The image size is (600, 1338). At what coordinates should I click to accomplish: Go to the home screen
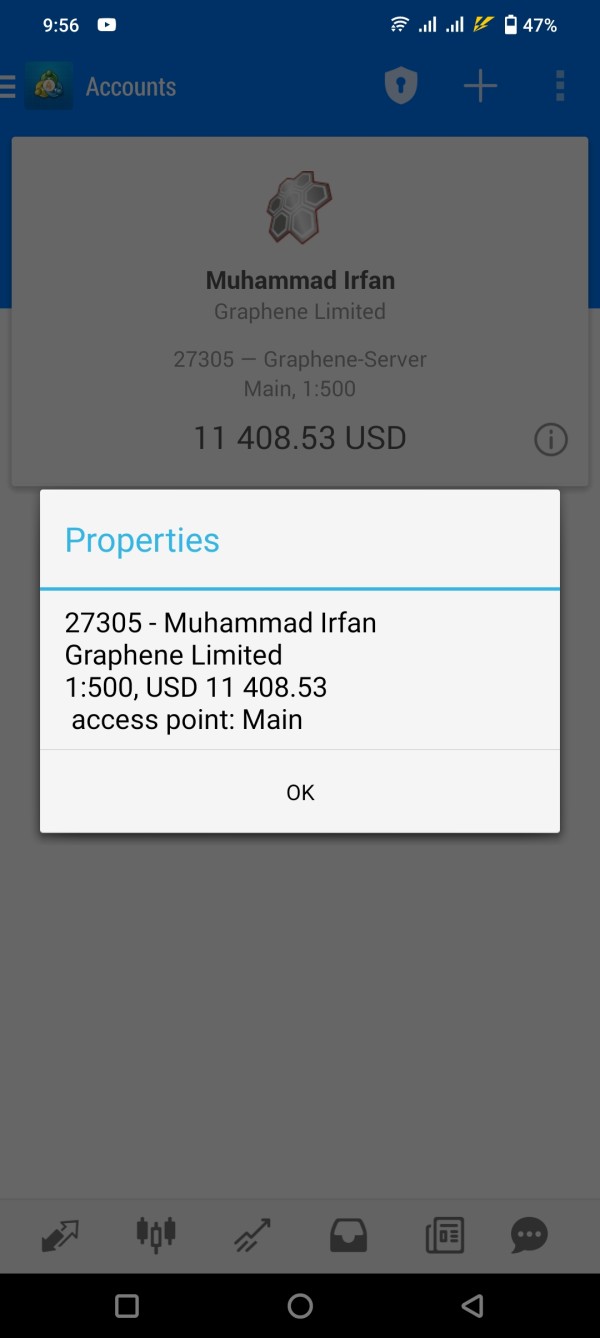point(300,1305)
